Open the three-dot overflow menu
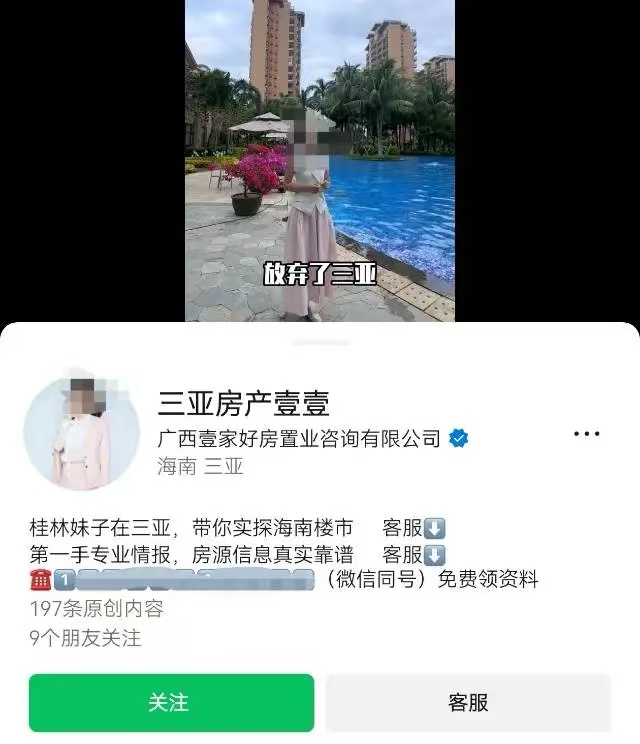This screenshot has height=744, width=640. (x=586, y=434)
